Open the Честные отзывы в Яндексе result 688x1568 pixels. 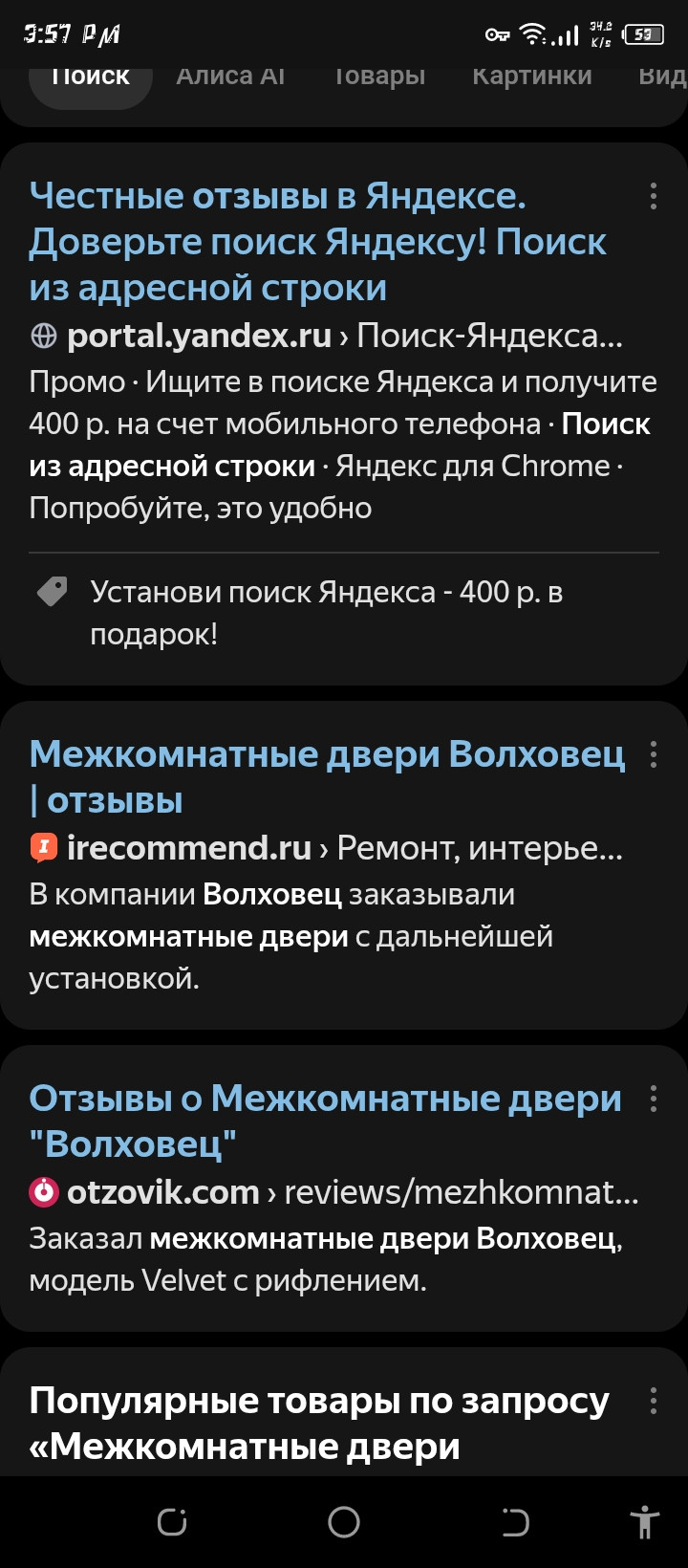(317, 242)
